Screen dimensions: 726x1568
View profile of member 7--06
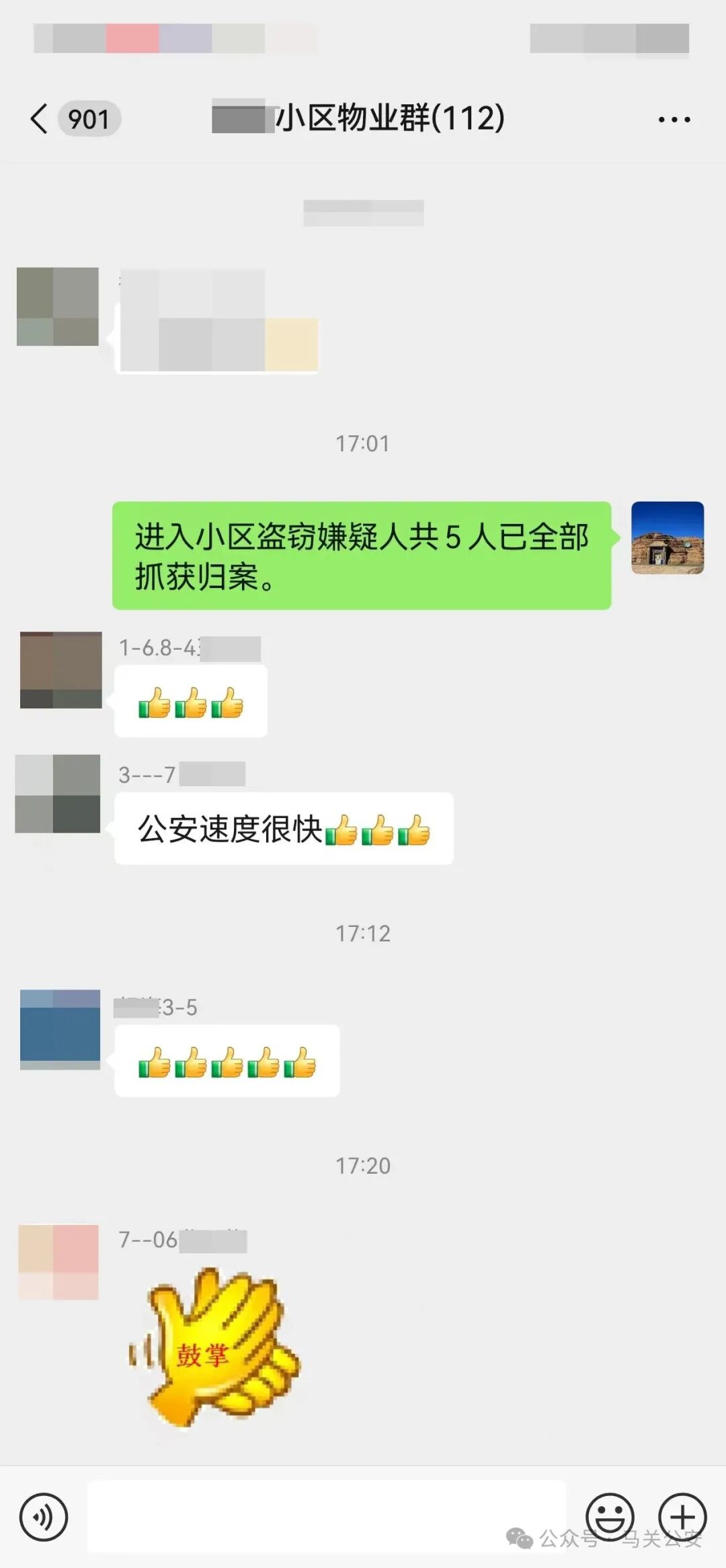pos(58,1262)
